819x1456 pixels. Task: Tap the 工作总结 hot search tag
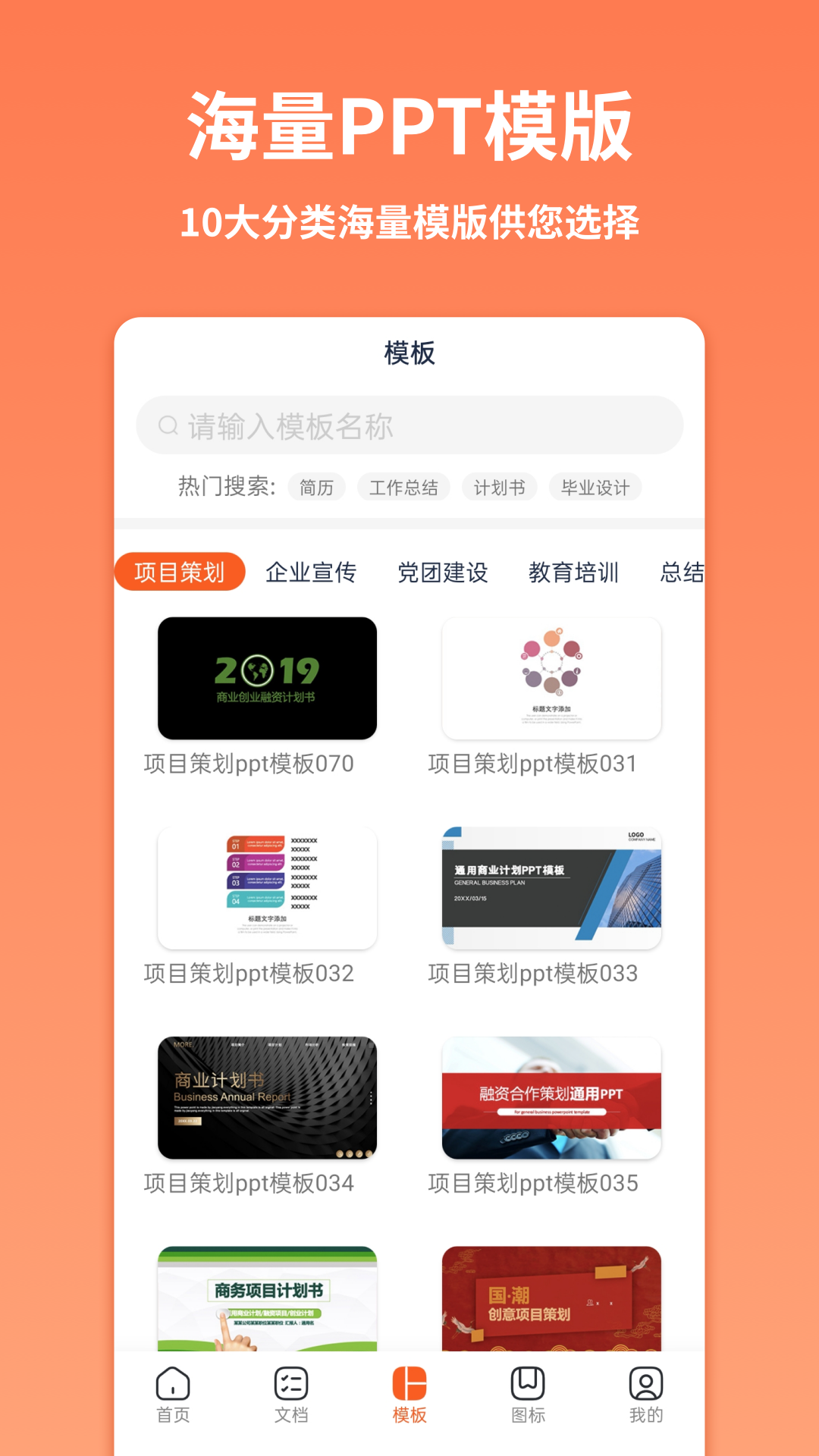tap(405, 488)
